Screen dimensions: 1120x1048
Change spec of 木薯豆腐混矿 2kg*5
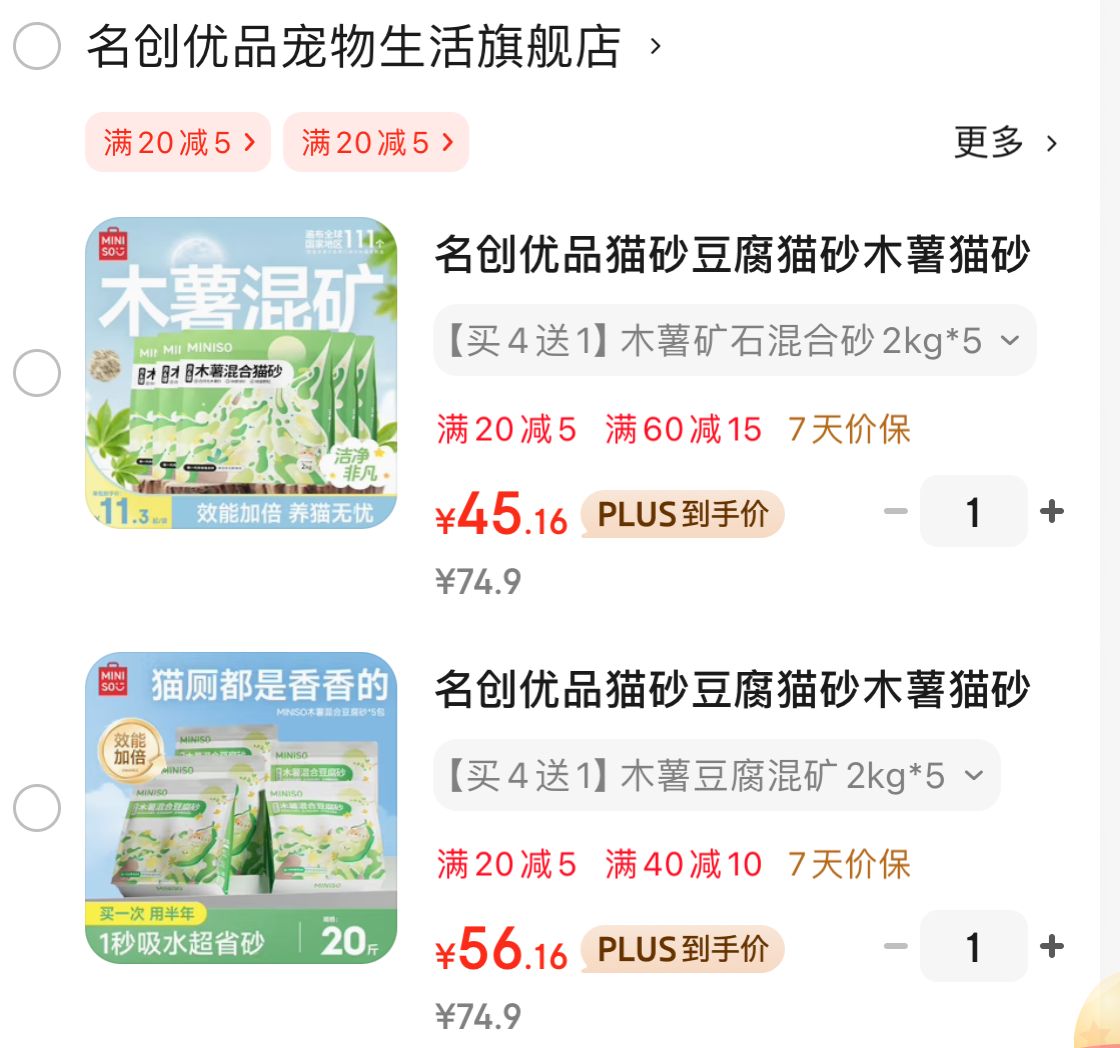tap(716, 775)
